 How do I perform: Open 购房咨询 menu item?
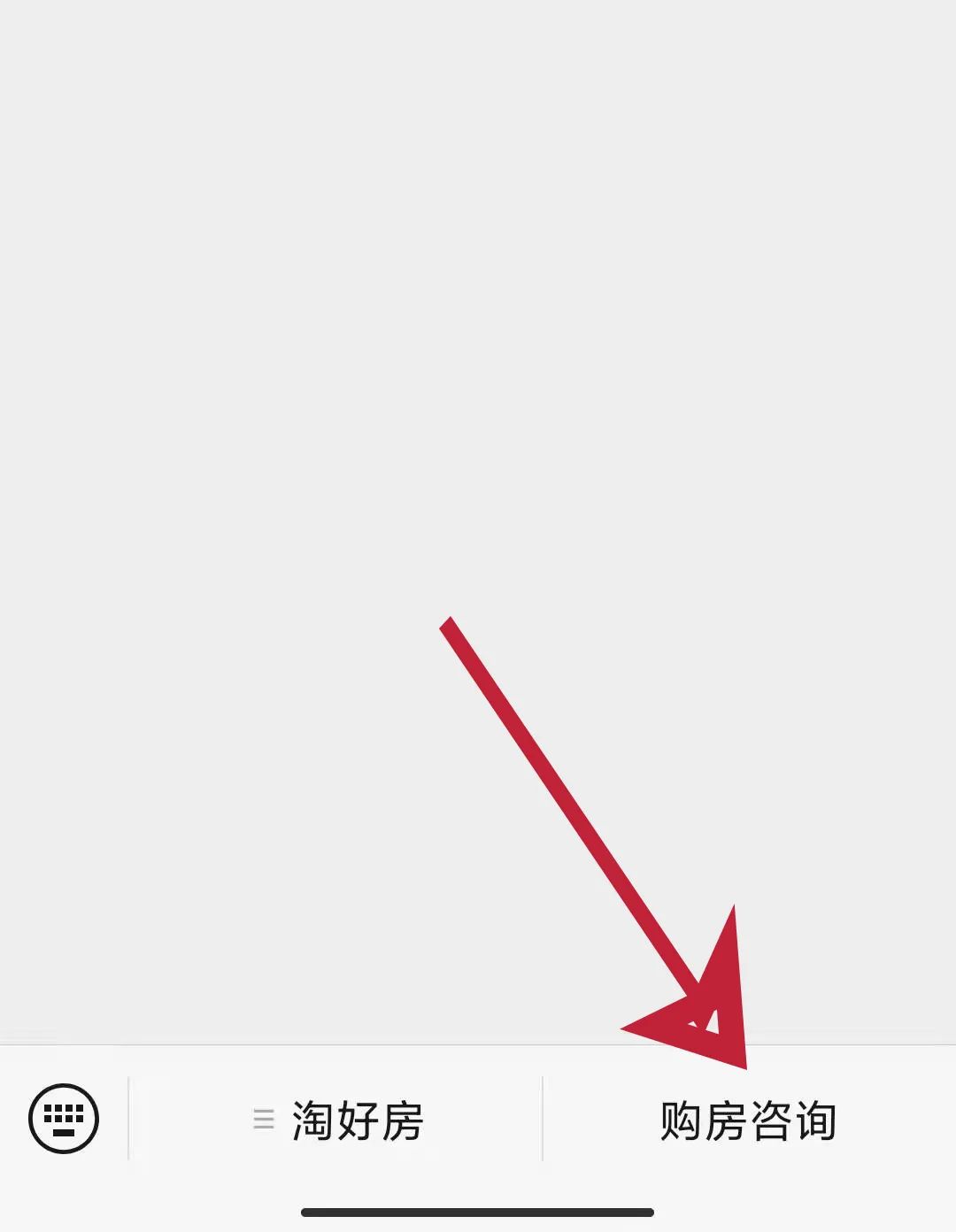[748, 1120]
